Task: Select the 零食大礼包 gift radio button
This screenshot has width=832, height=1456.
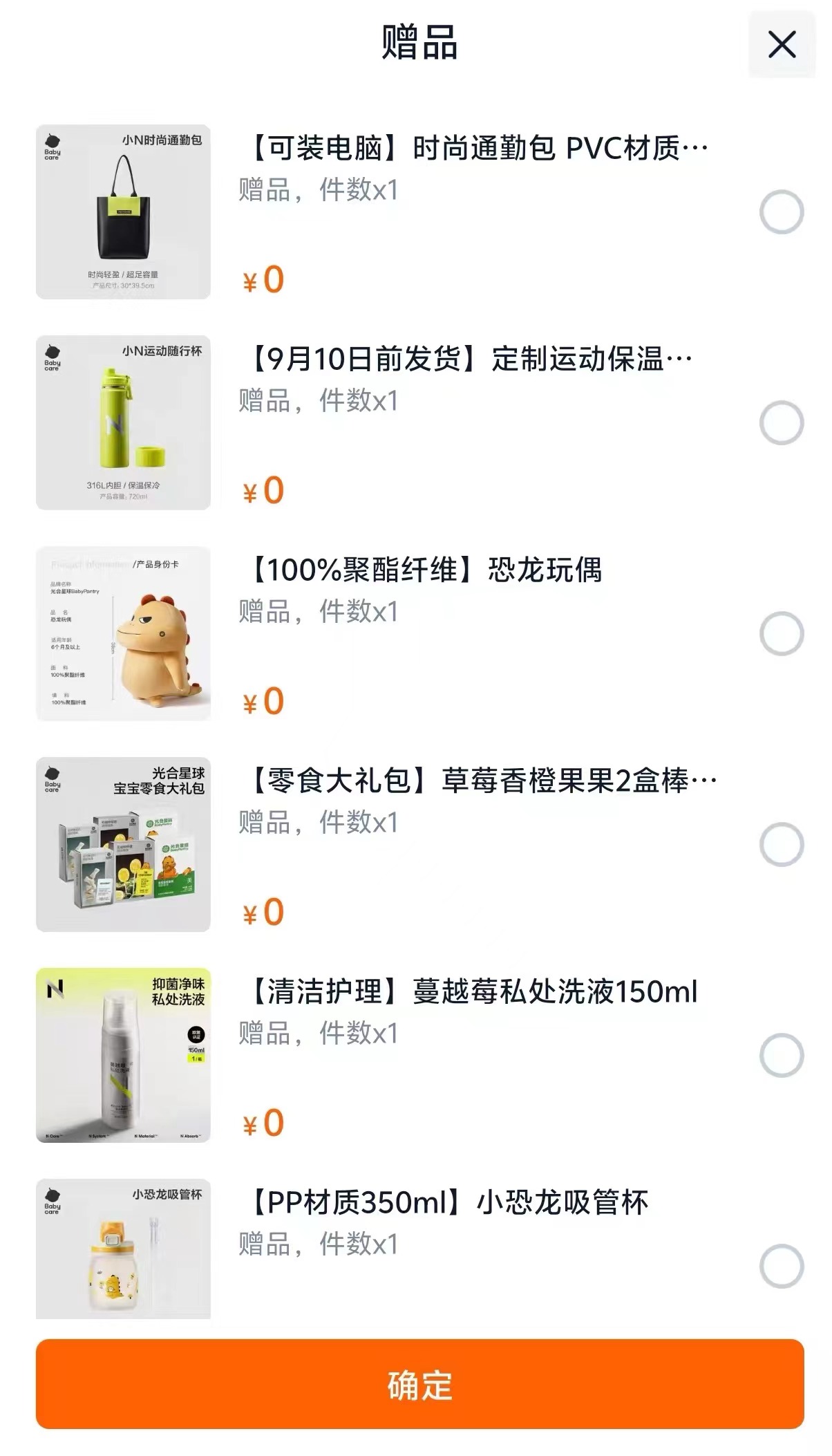Action: (779, 841)
